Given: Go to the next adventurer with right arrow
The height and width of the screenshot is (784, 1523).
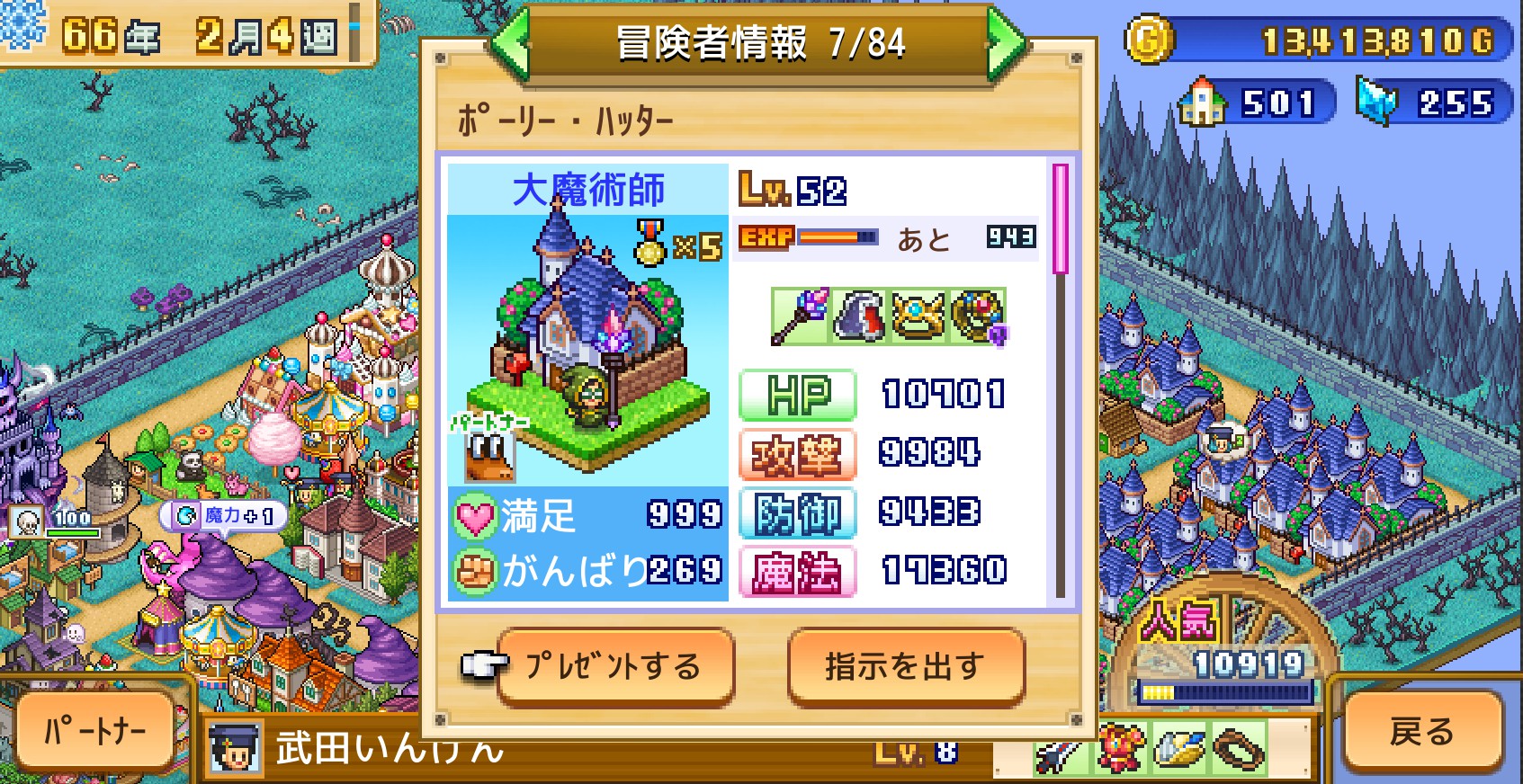Looking at the screenshot, I should tap(1005, 42).
